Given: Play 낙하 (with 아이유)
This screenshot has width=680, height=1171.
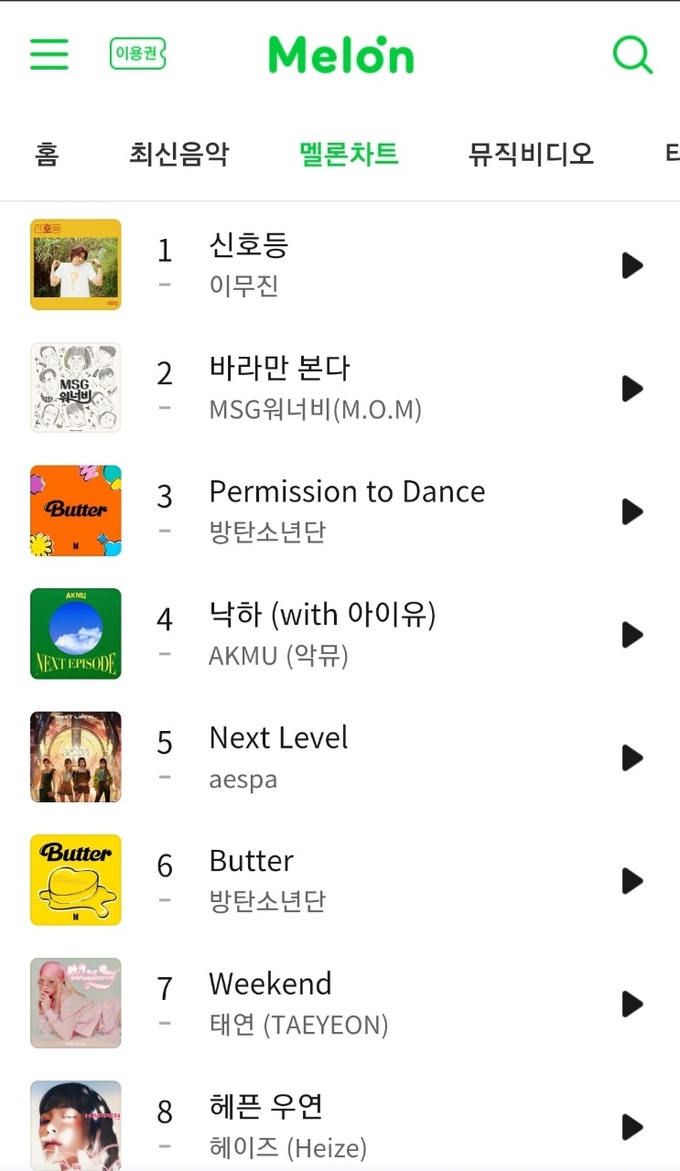Looking at the screenshot, I should pyautogui.click(x=632, y=634).
